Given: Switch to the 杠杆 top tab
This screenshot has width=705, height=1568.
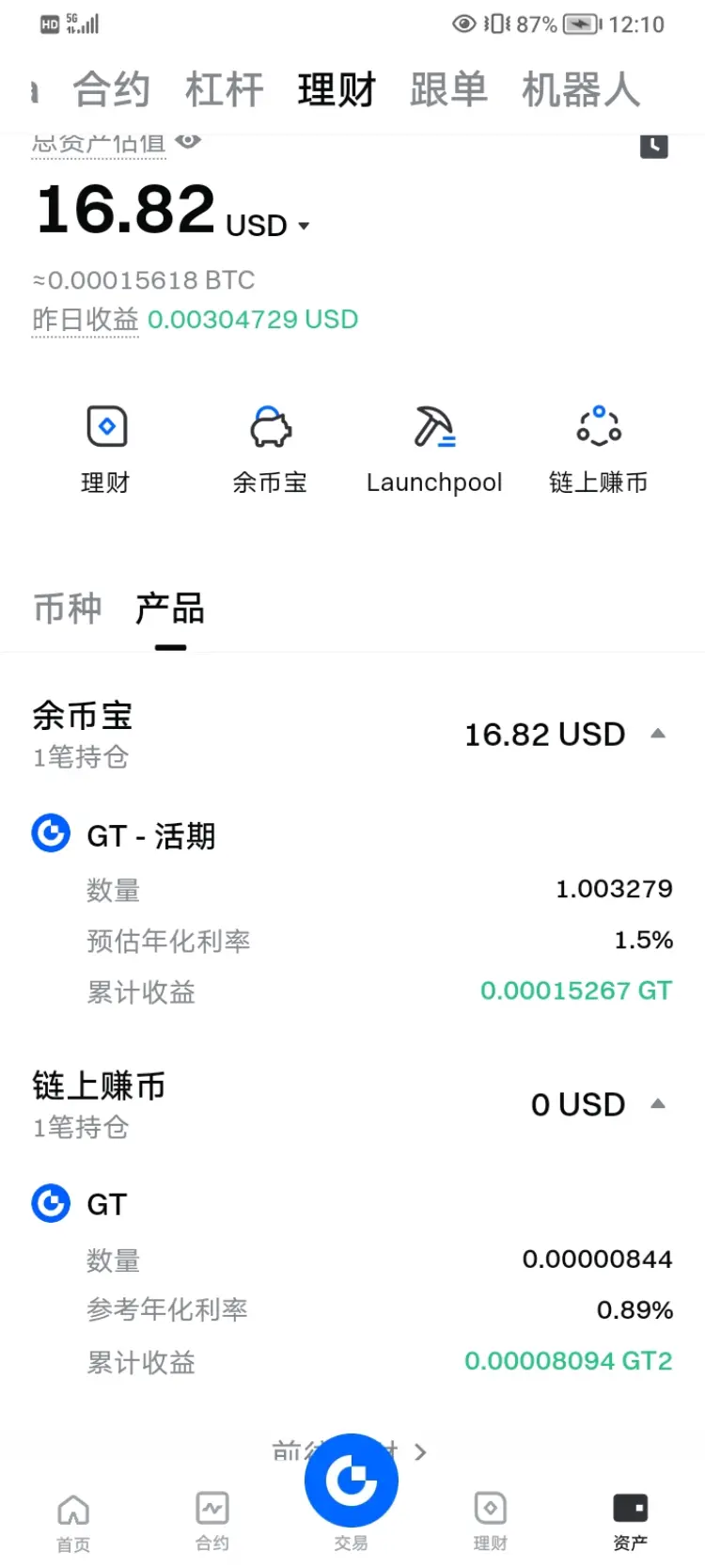Looking at the screenshot, I should pos(224,90).
